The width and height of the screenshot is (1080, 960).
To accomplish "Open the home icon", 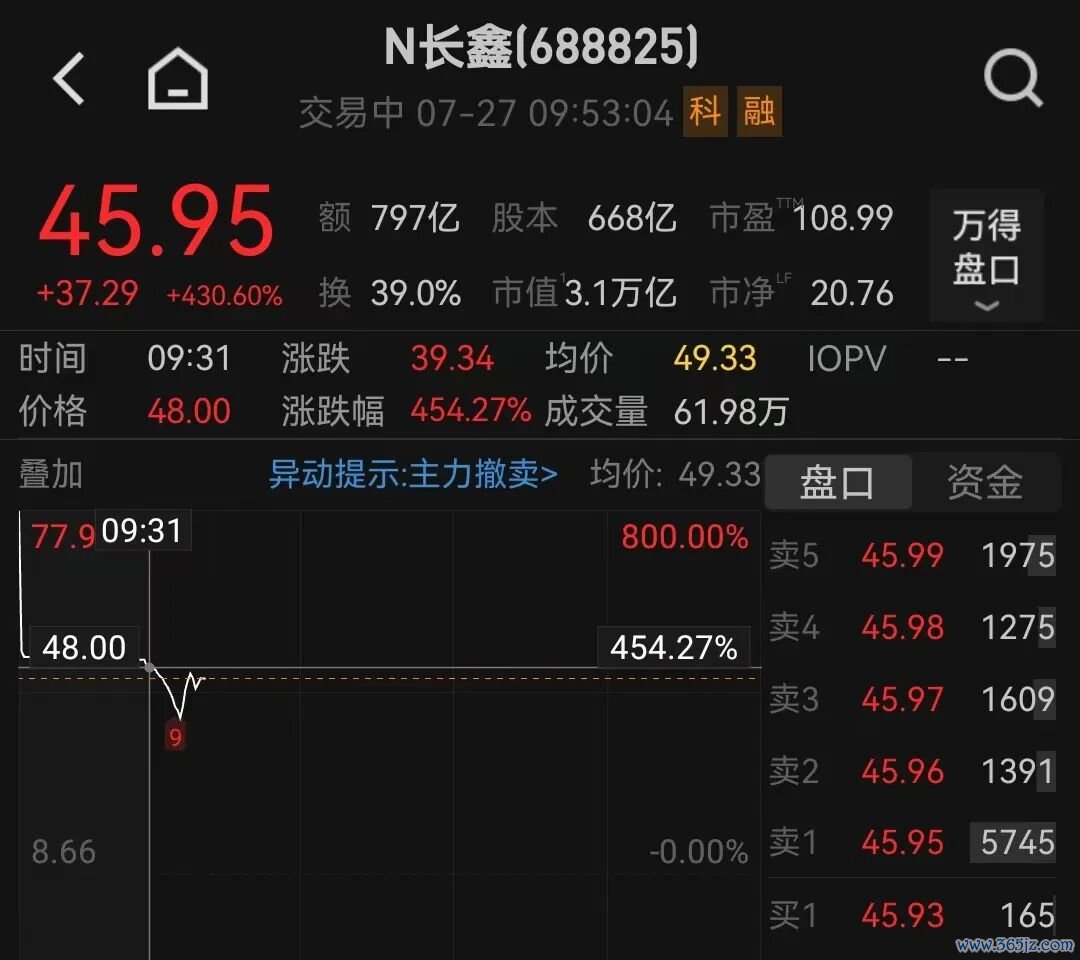I will tap(178, 79).
